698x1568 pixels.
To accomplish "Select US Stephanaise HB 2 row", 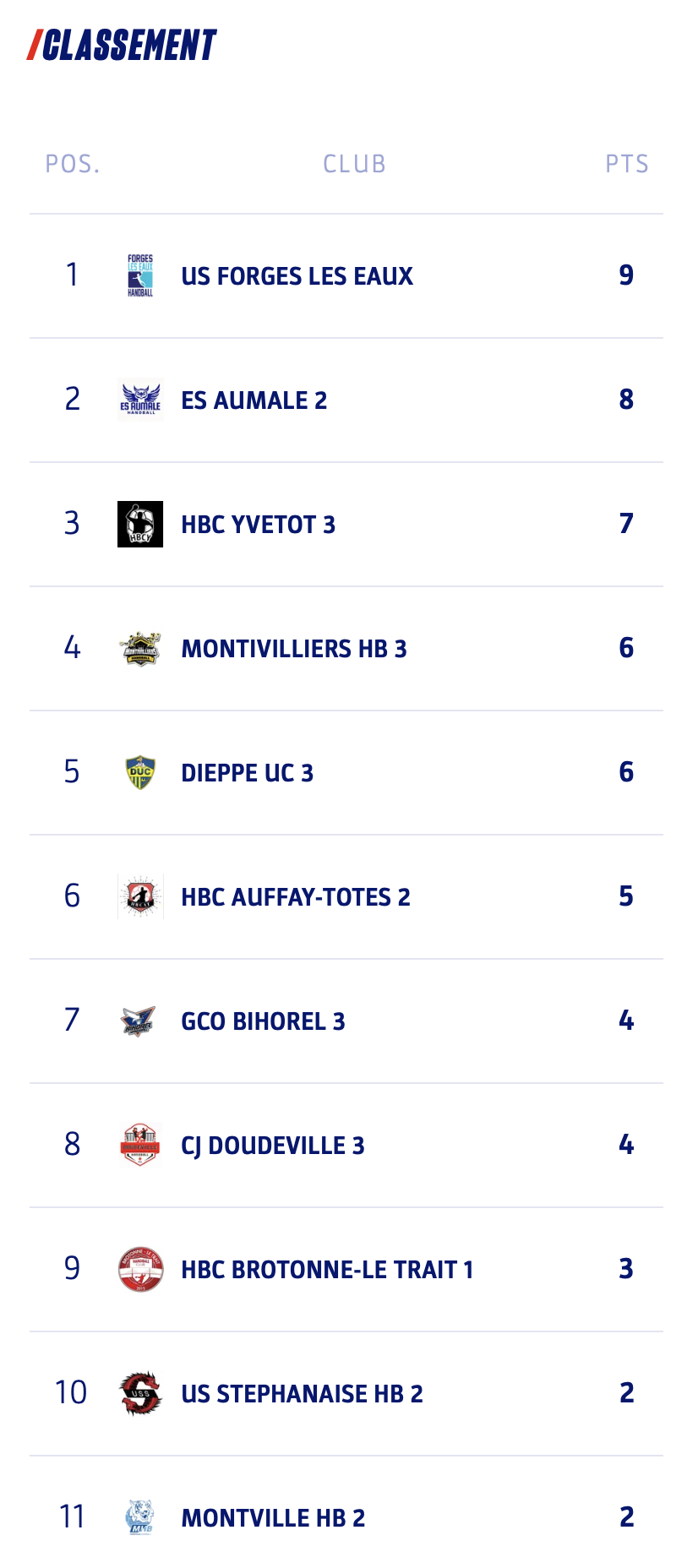I will (x=302, y=1394).
